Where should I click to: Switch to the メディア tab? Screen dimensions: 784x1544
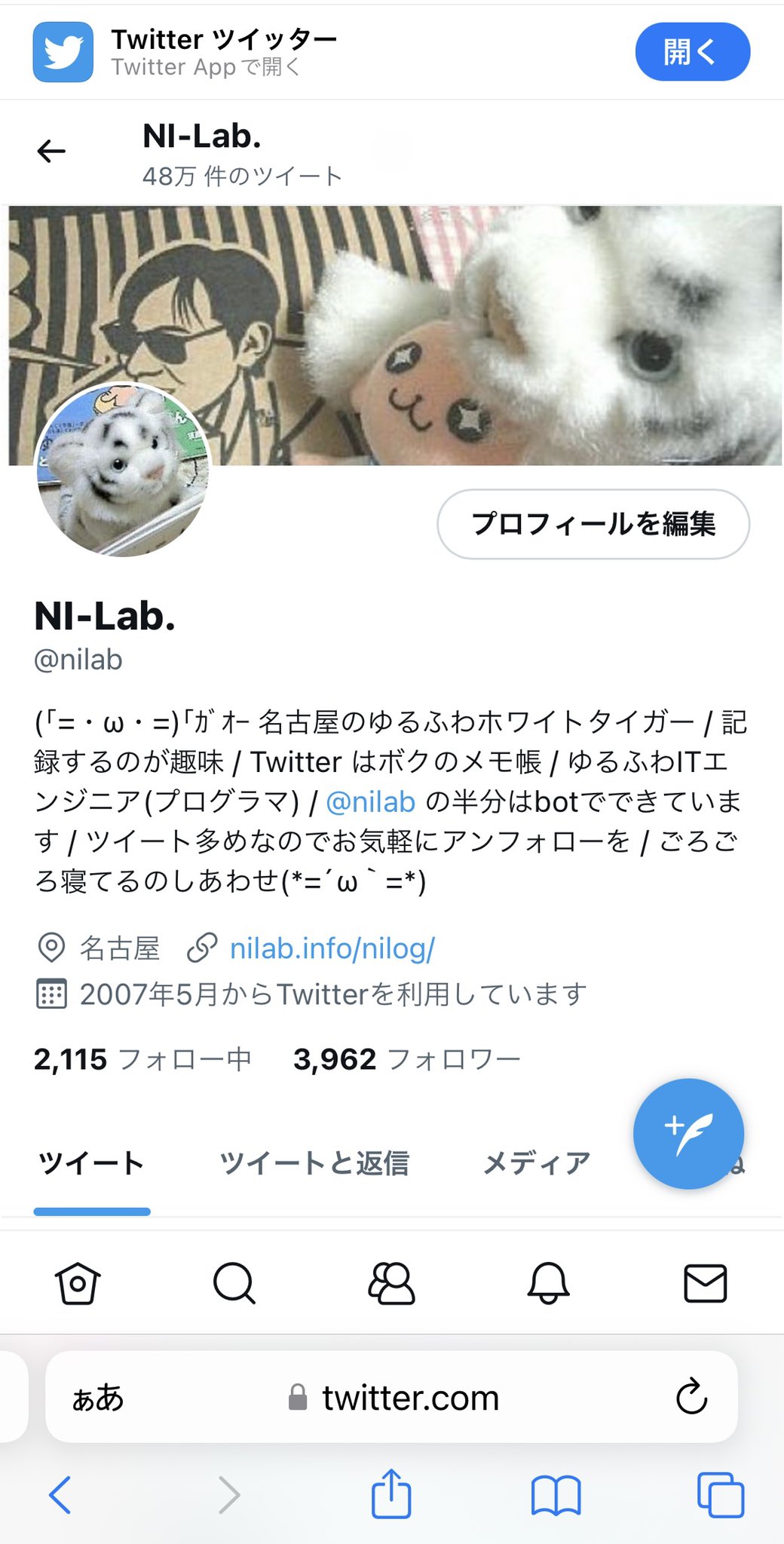[x=537, y=1163]
